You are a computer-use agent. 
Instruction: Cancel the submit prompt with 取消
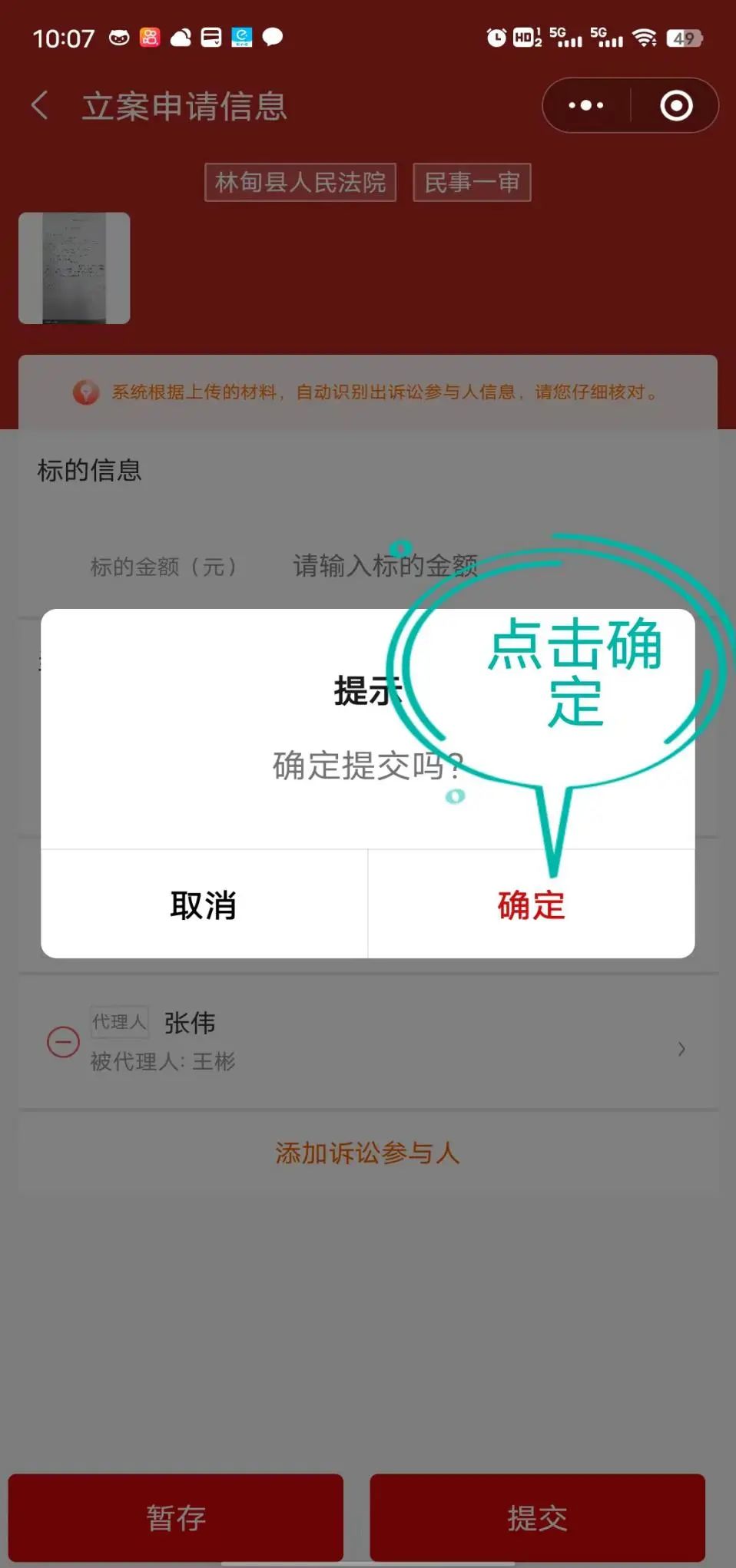coord(204,905)
